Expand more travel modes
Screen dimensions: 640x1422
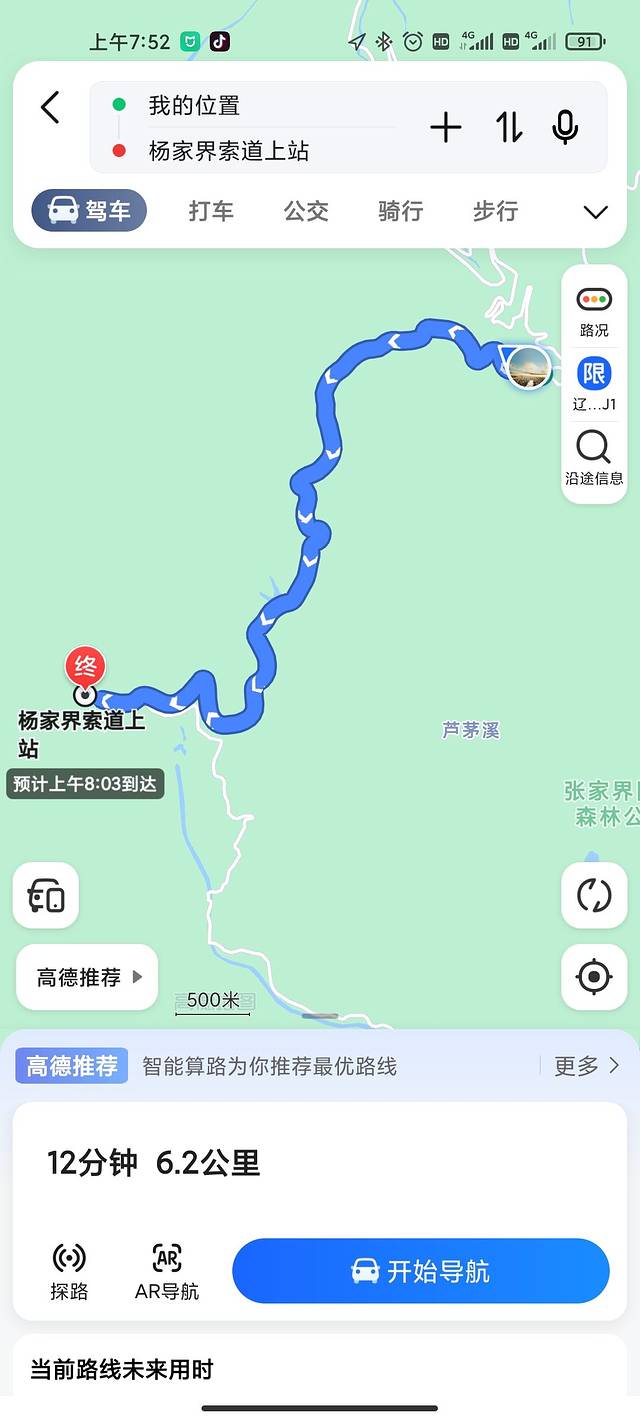(x=596, y=212)
